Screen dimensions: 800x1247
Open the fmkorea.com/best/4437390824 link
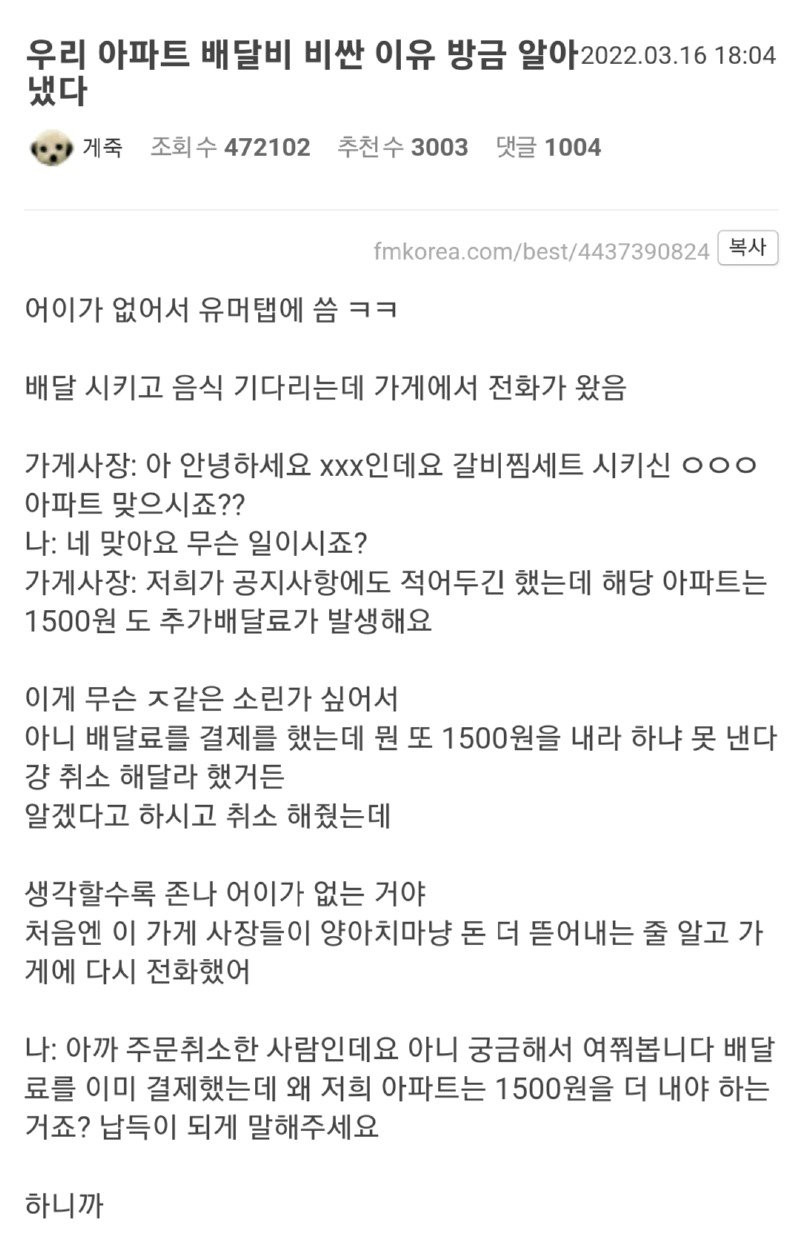click(x=541, y=251)
